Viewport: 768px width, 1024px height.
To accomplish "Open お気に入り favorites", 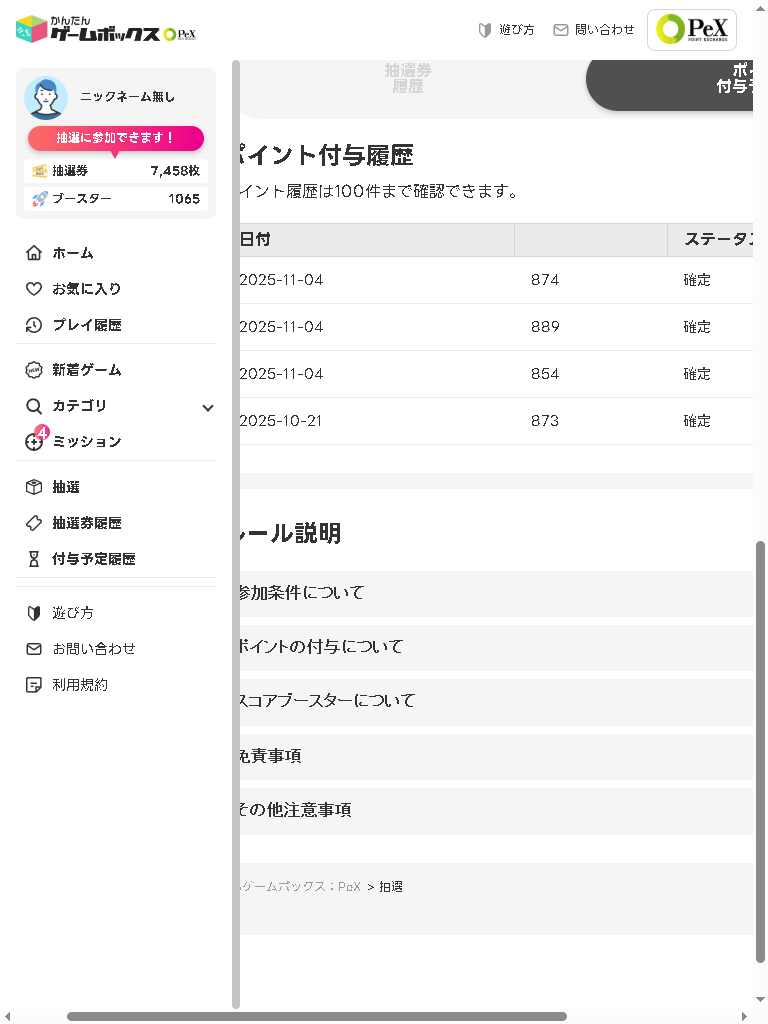I will coord(86,289).
